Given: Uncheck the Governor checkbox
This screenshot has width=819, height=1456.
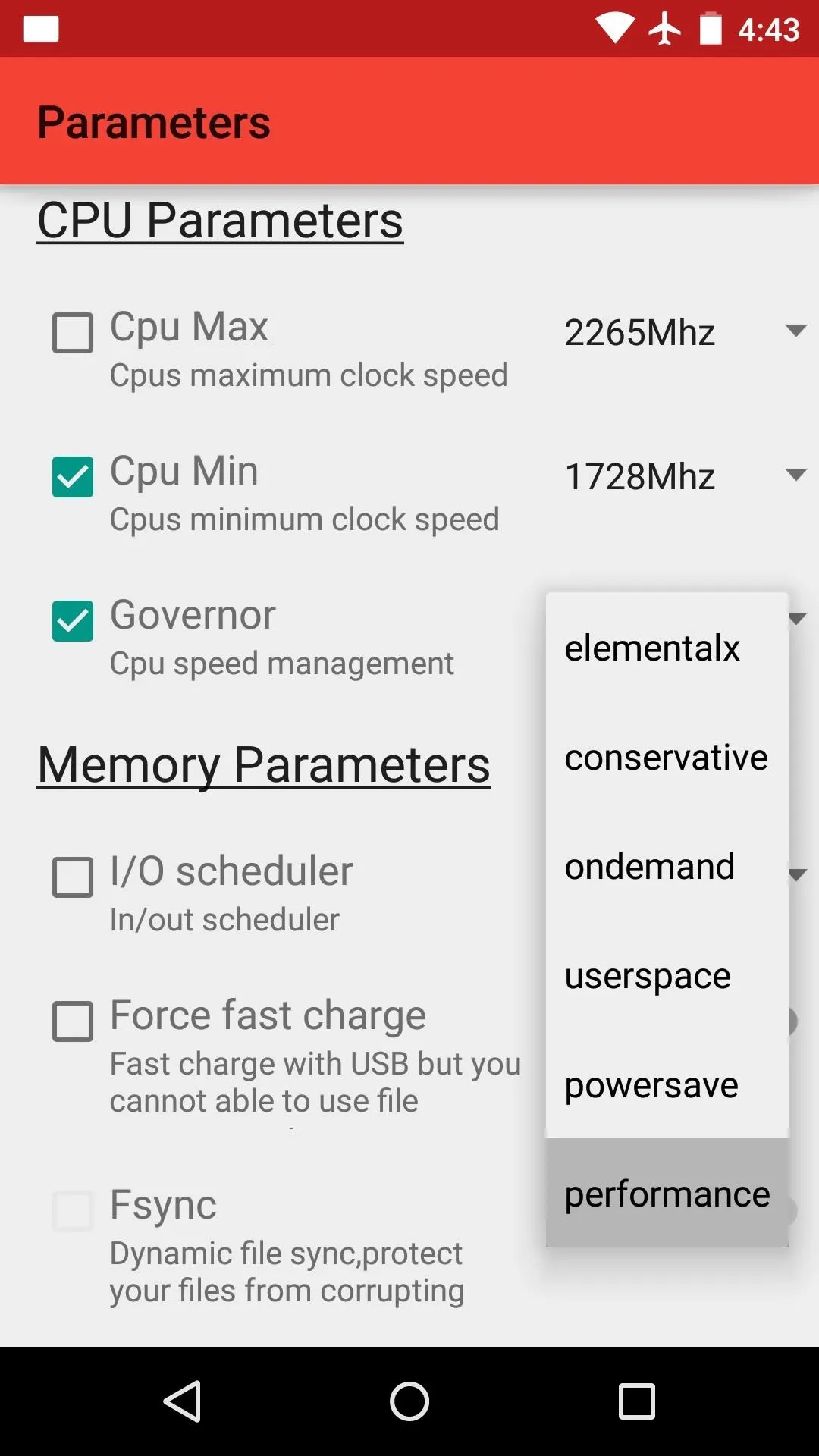Looking at the screenshot, I should 73,620.
